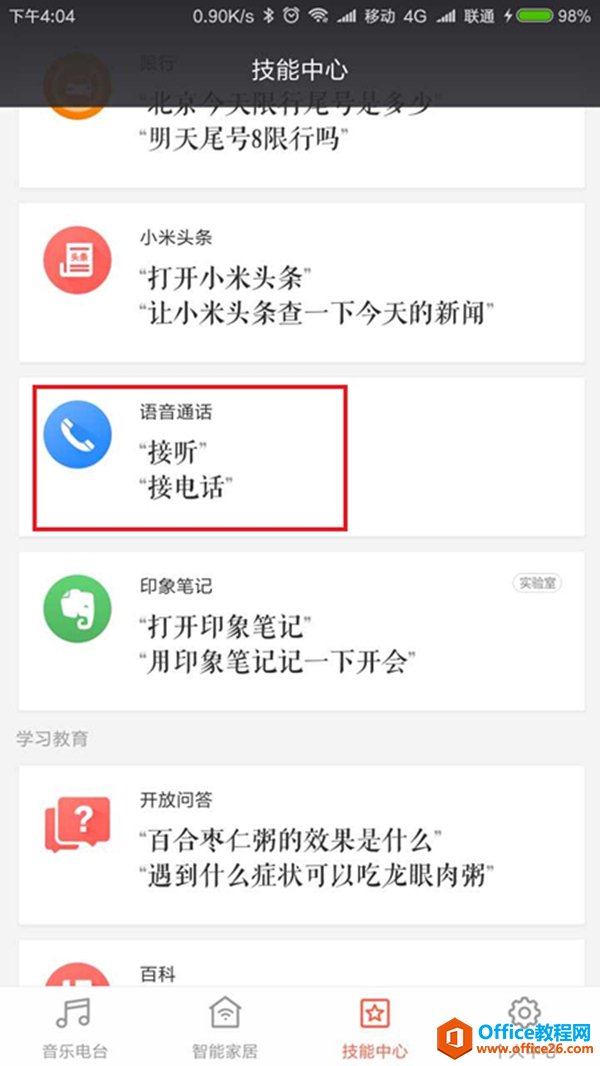
Task: Switch to the 智能家居 tab
Action: point(225,1027)
